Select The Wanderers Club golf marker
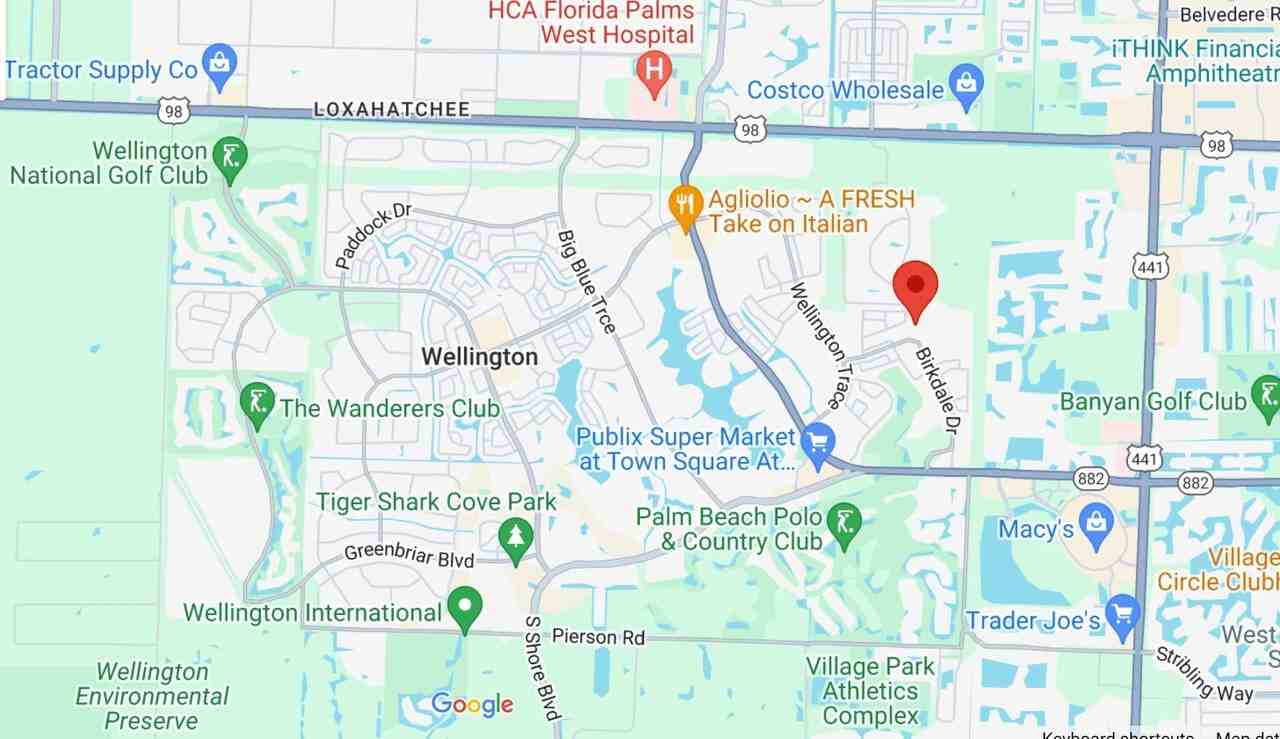This screenshot has width=1280, height=739. [x=258, y=405]
